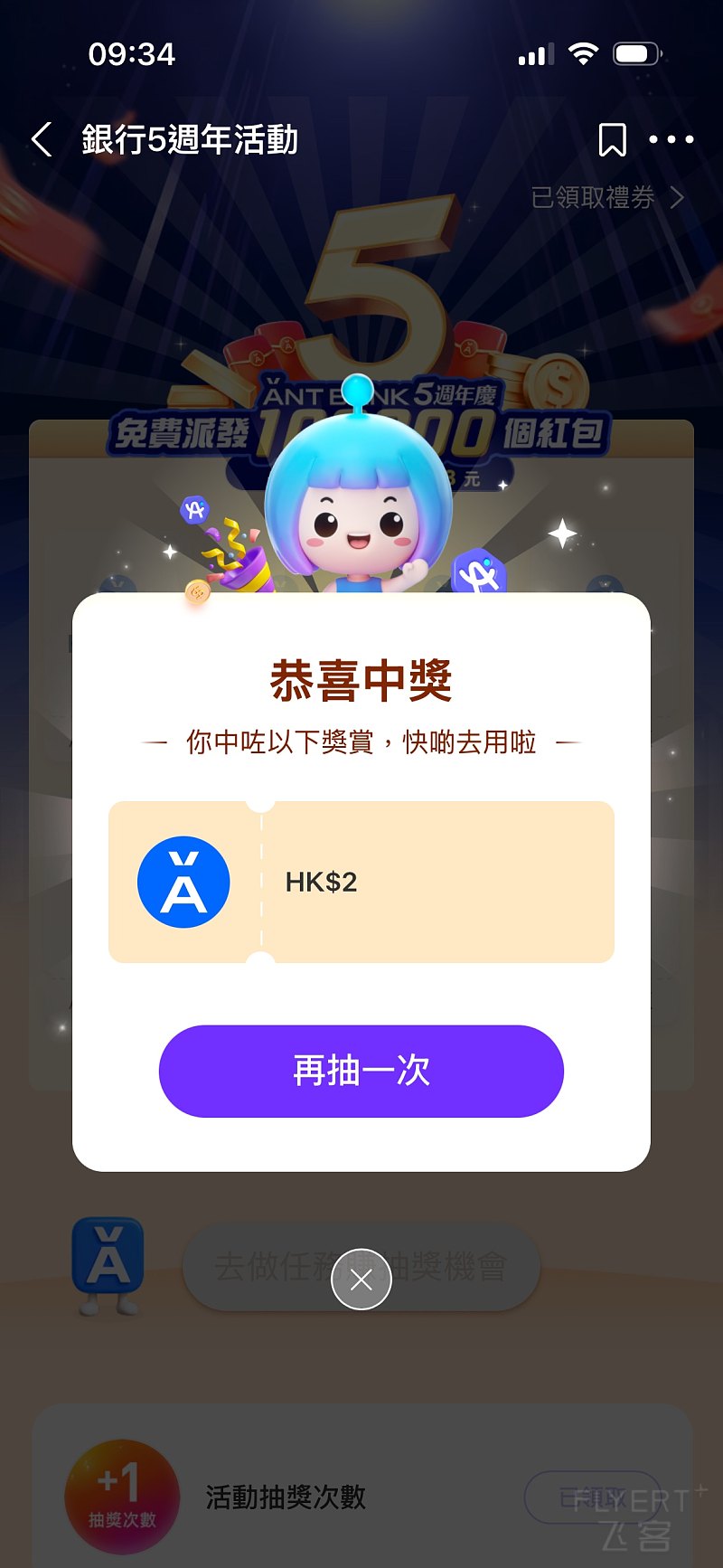This screenshot has height=1568, width=723.
Task: Open the three-dot overflow menu
Action: 671,140
